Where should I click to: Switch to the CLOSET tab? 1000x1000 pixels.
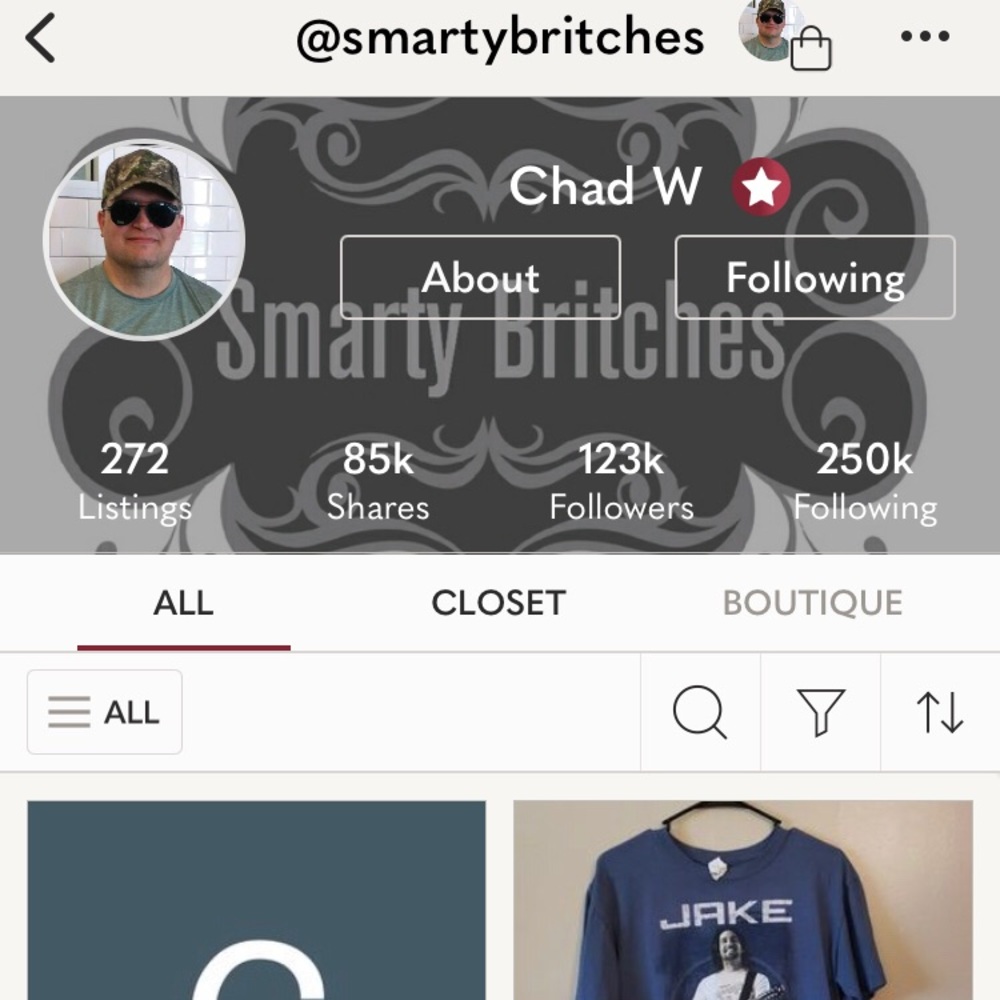(498, 603)
